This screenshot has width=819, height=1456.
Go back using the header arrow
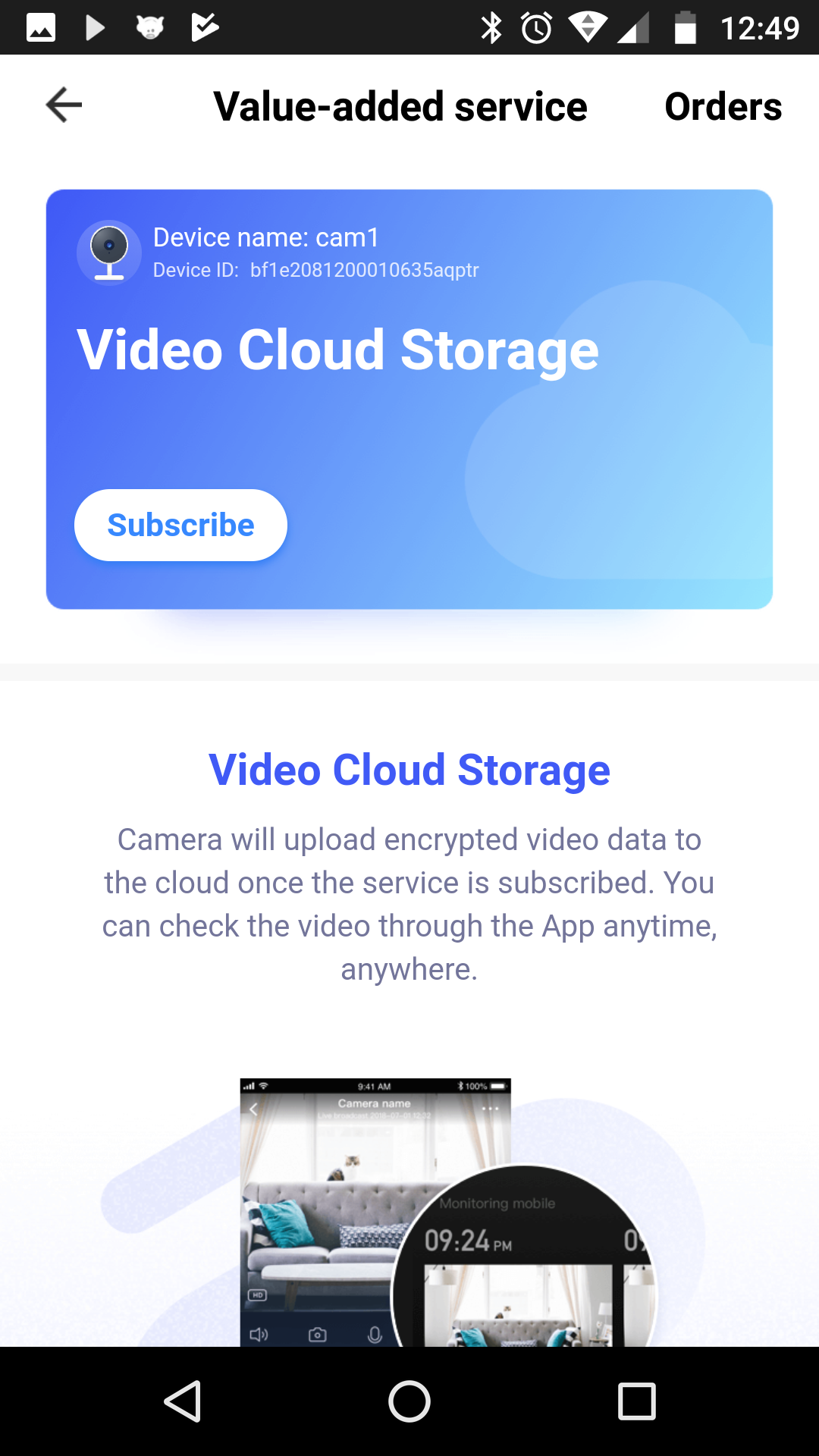64,105
